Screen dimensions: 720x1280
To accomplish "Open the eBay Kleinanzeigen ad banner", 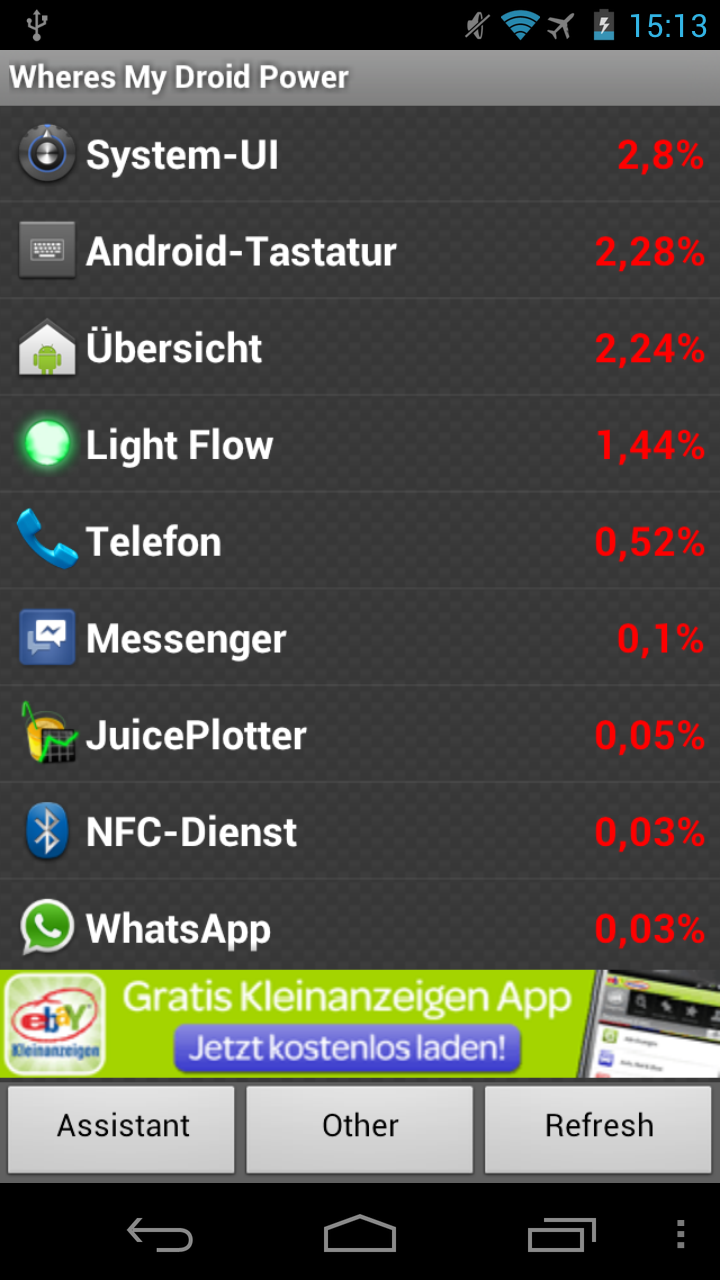I will pos(360,1024).
